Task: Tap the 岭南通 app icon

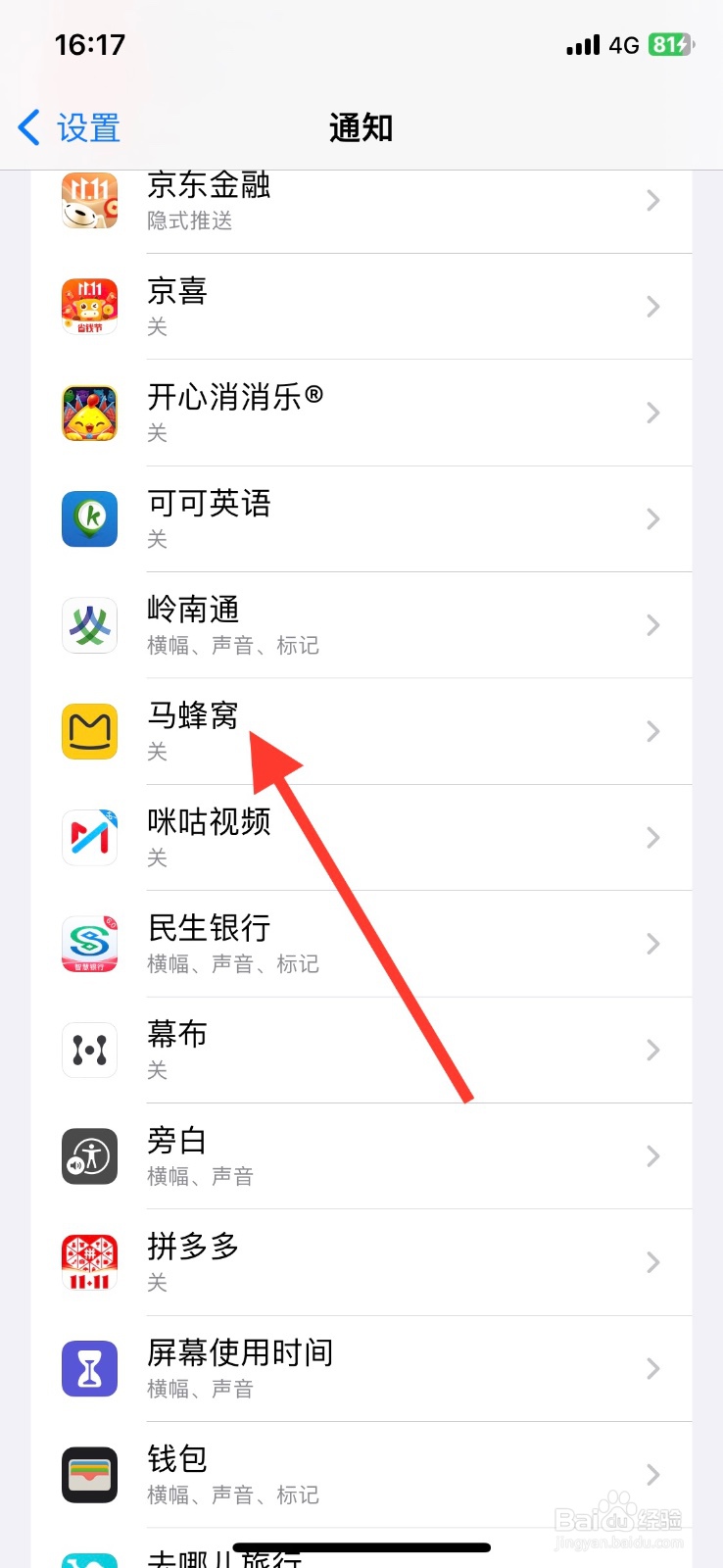Action: pyautogui.click(x=89, y=624)
